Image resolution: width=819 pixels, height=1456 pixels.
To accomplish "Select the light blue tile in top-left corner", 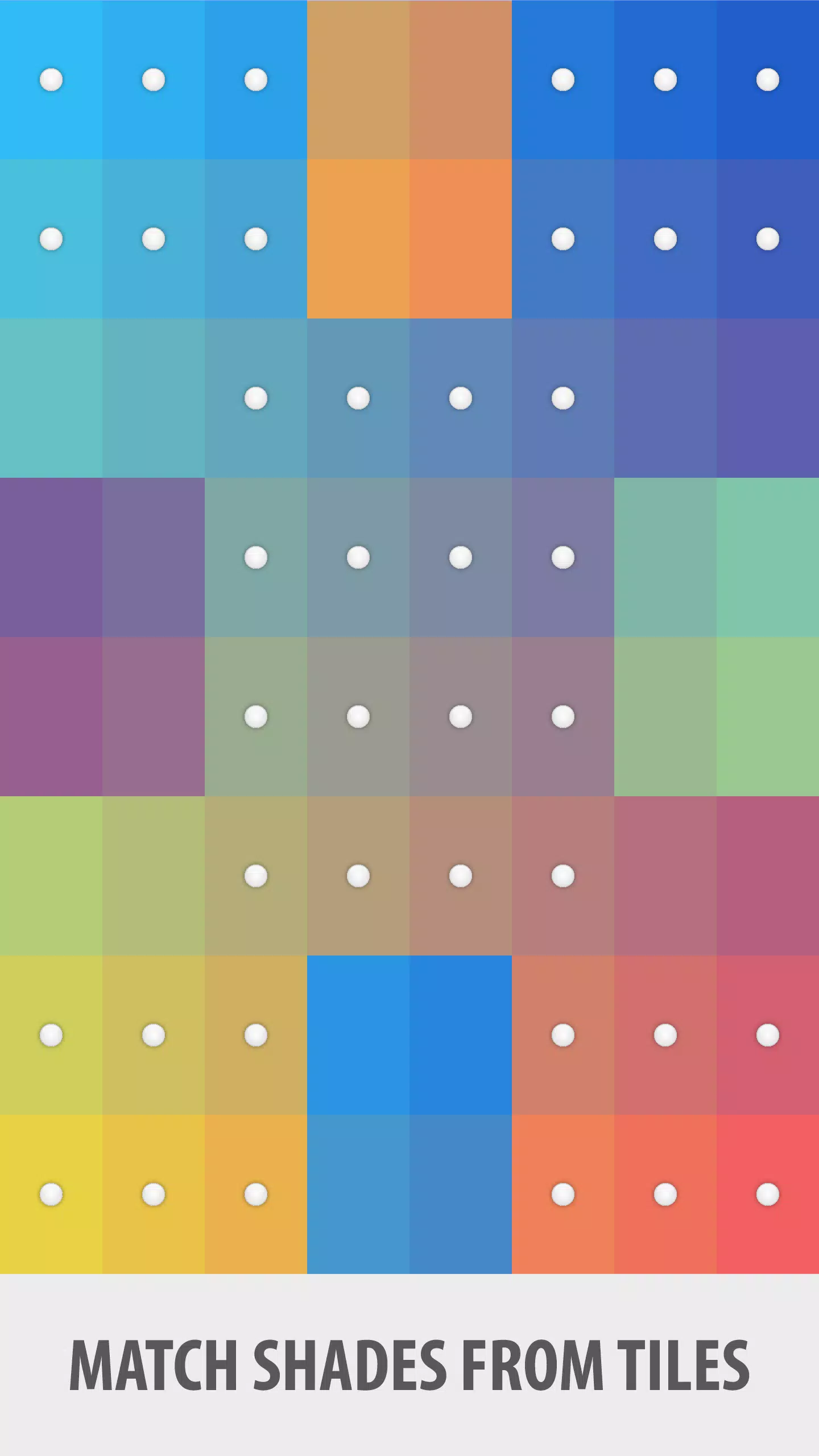I will pyautogui.click(x=51, y=80).
